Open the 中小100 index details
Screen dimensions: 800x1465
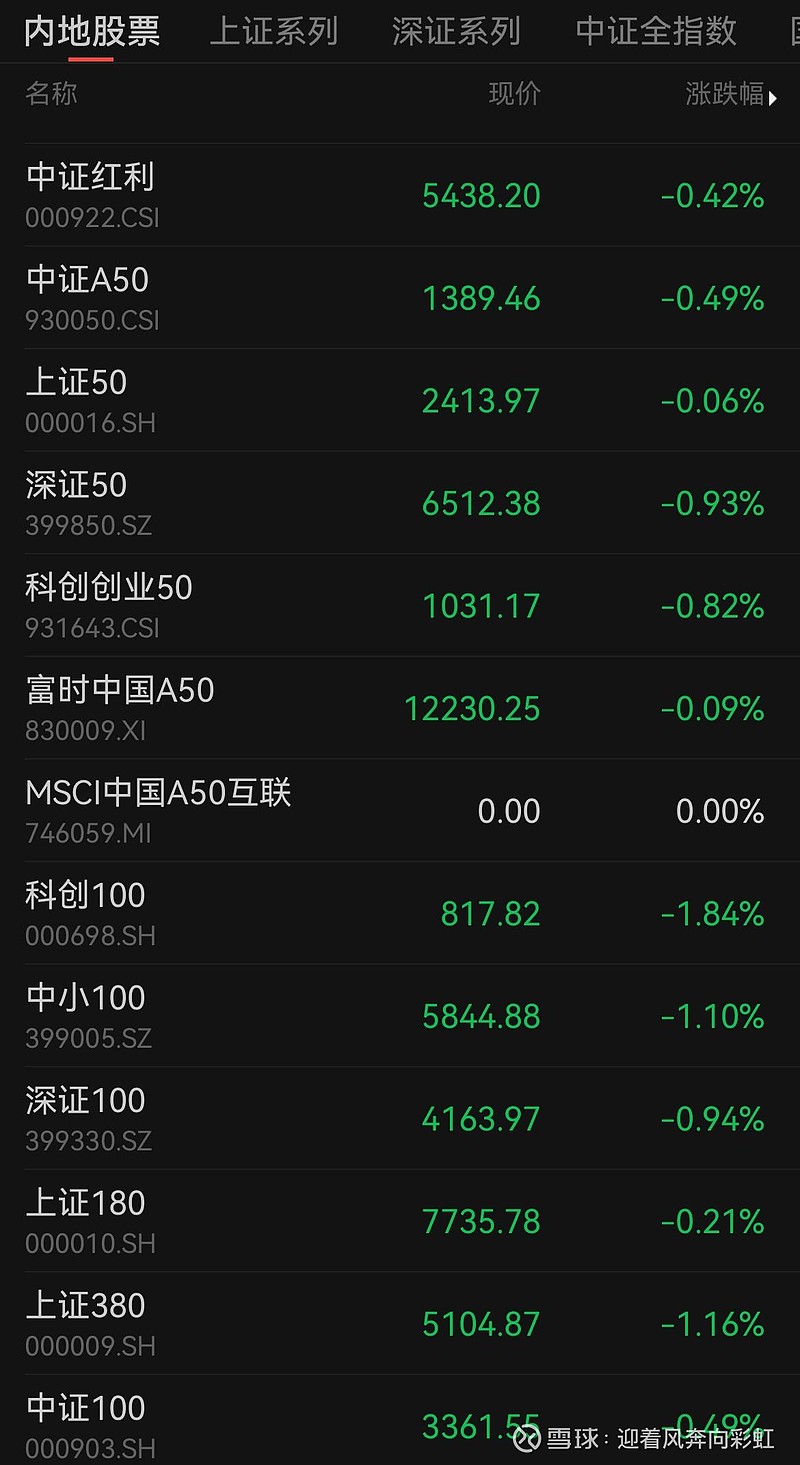400,1015
